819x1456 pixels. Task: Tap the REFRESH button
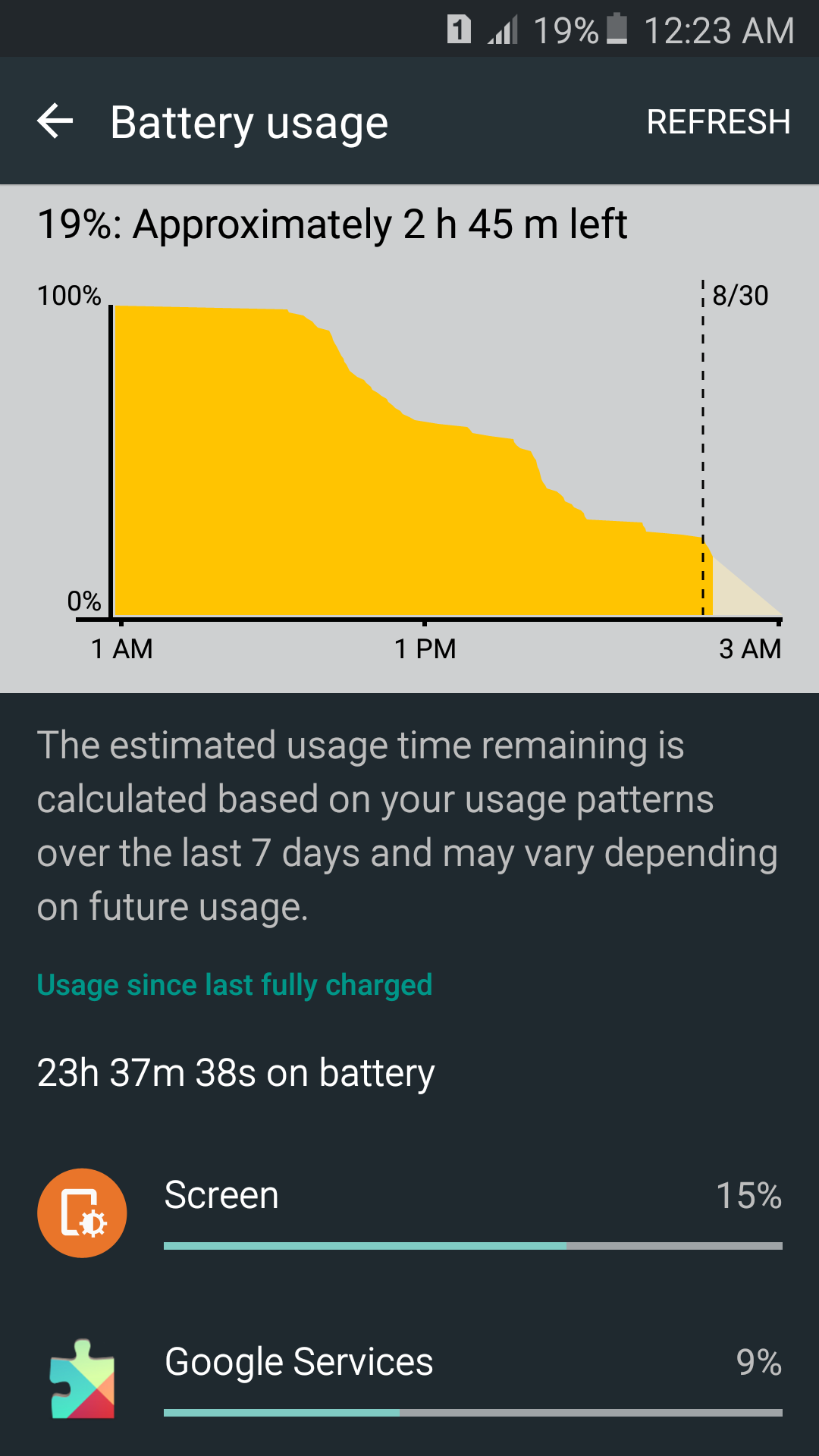(718, 122)
